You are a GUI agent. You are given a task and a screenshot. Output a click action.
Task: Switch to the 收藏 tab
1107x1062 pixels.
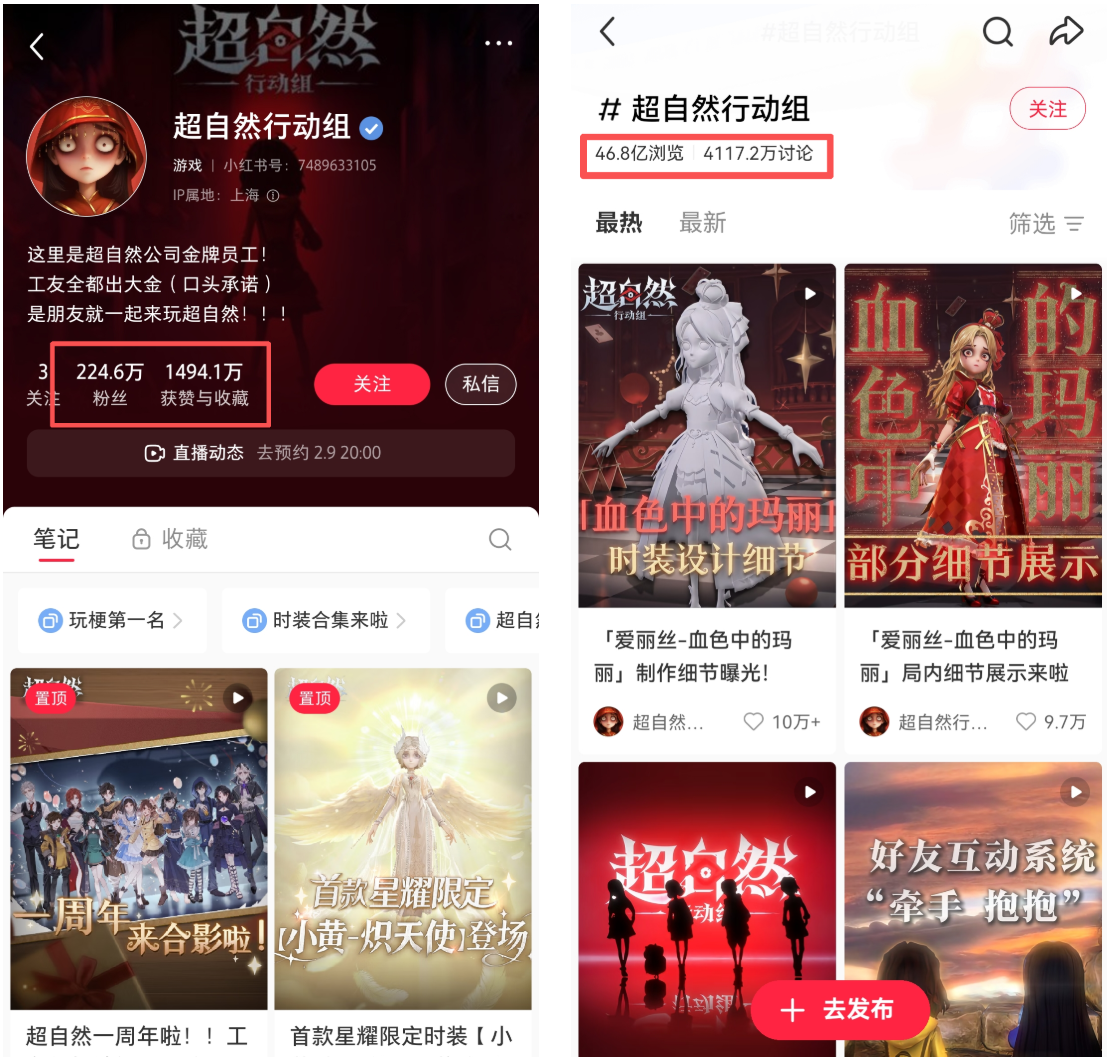pos(171,539)
